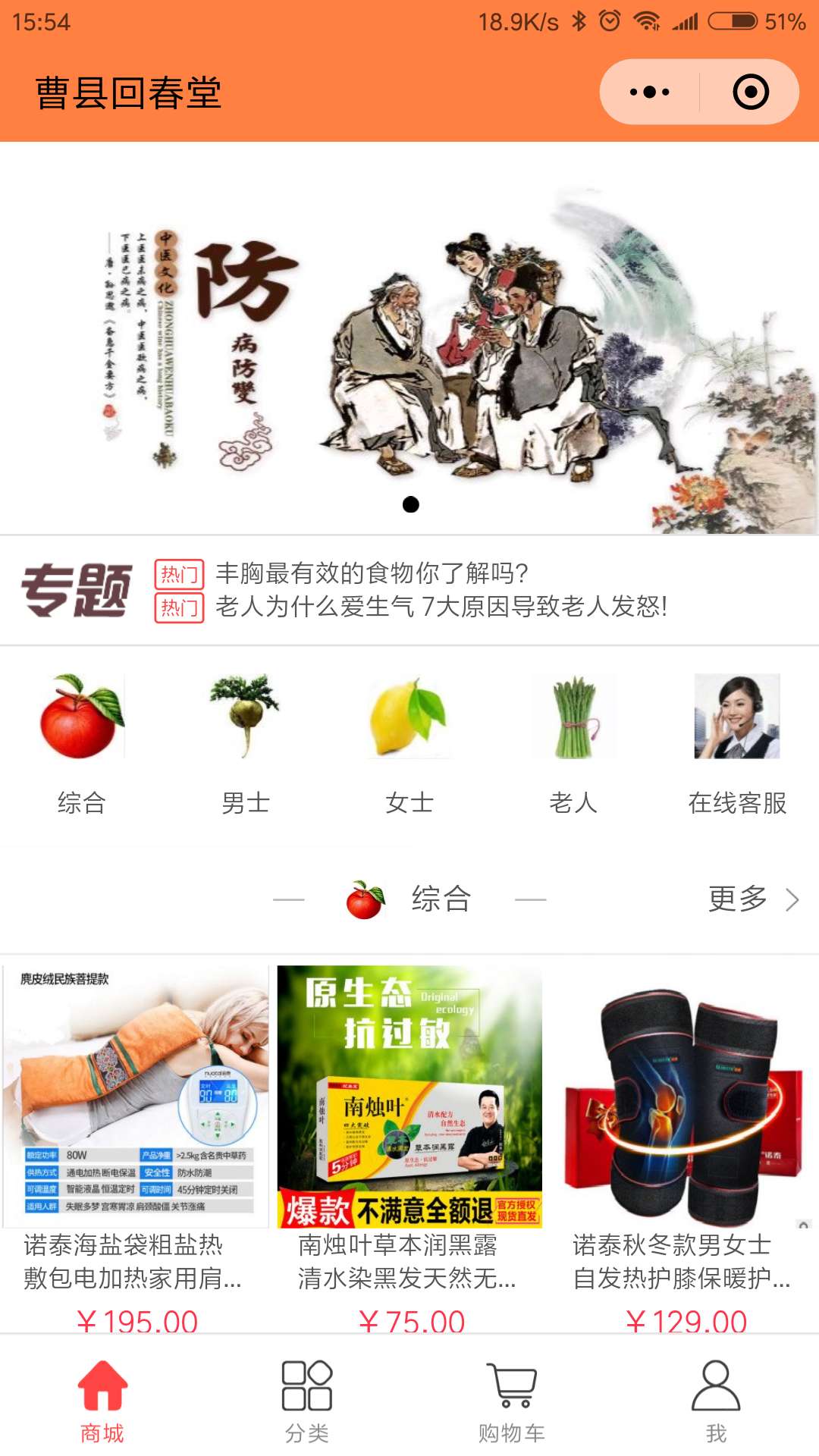
Task: Show 更多 products in 综合
Action: (x=752, y=899)
